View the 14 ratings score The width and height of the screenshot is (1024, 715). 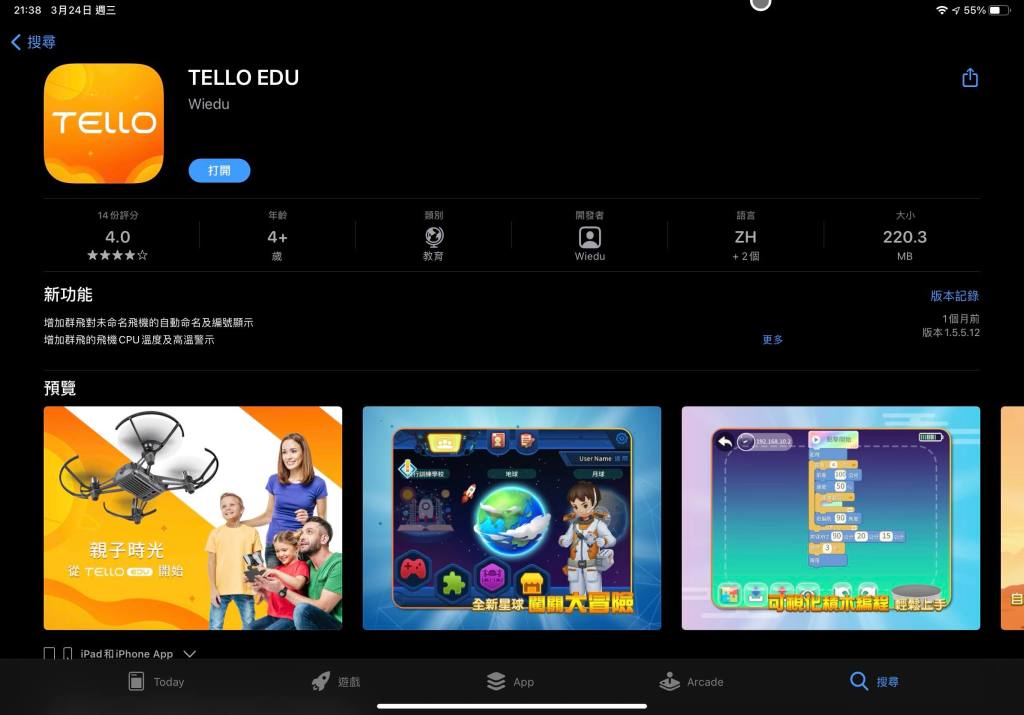[x=118, y=237]
